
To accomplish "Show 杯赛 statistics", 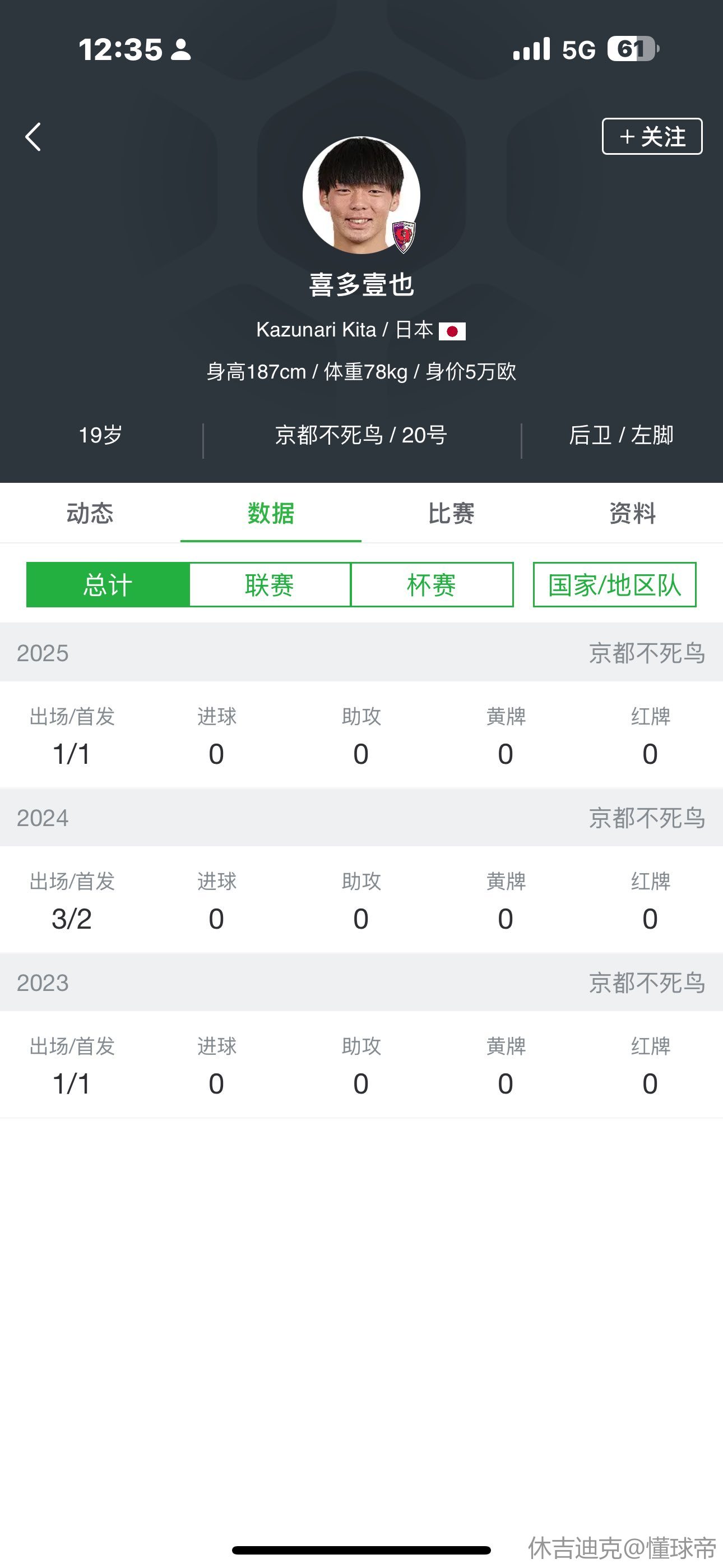I will 432,585.
